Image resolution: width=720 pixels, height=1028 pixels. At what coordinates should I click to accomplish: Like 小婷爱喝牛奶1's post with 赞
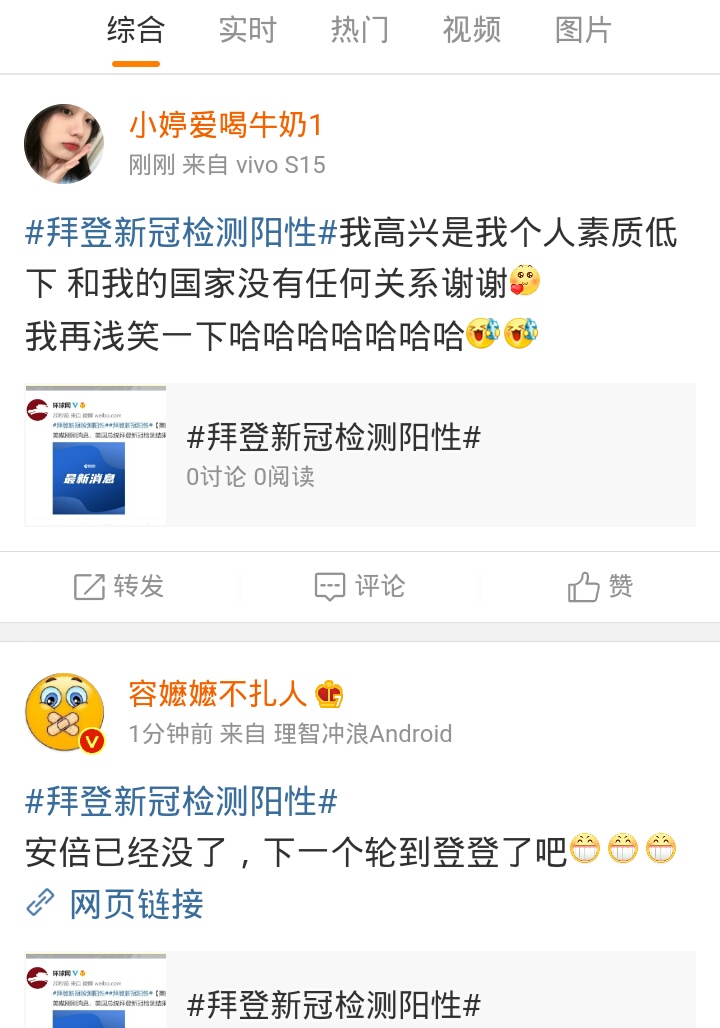click(600, 587)
